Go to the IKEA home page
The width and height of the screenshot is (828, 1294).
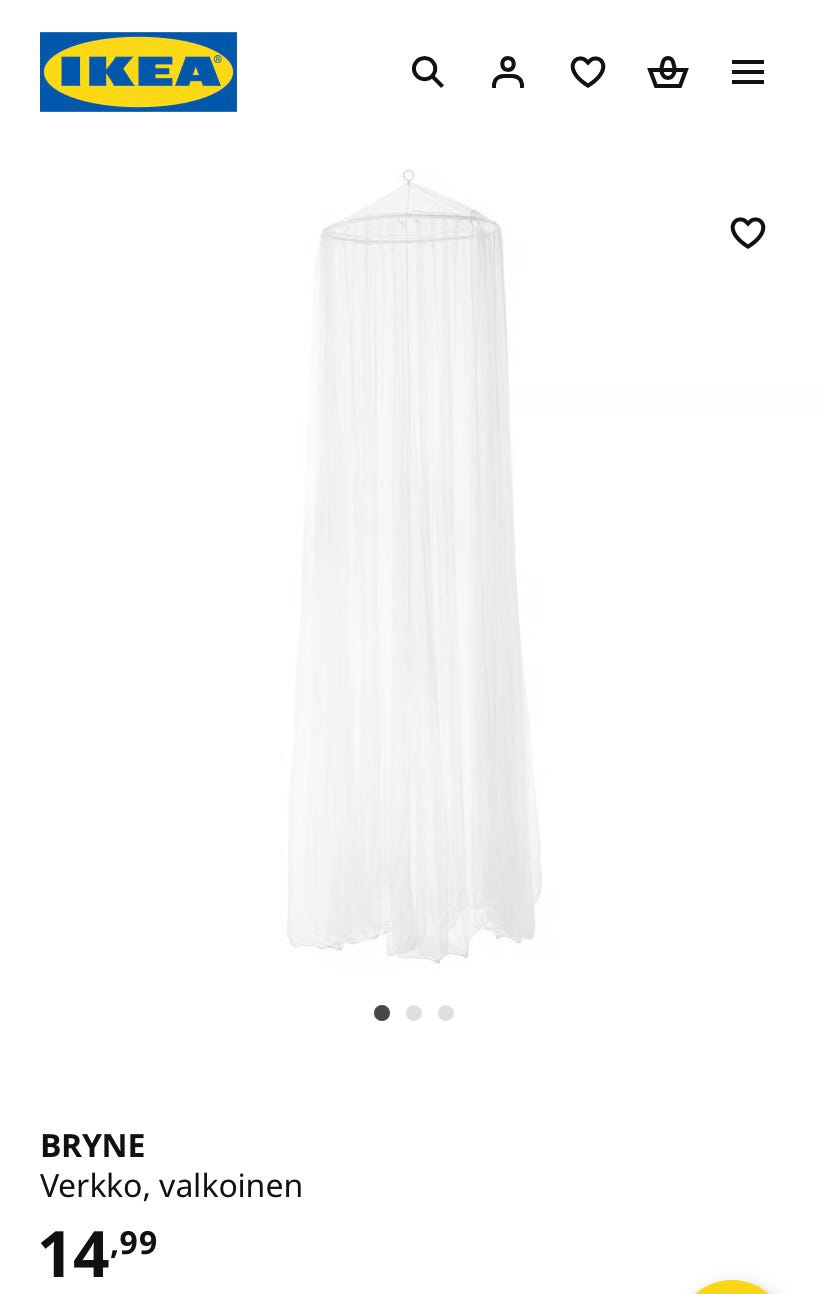pos(138,72)
